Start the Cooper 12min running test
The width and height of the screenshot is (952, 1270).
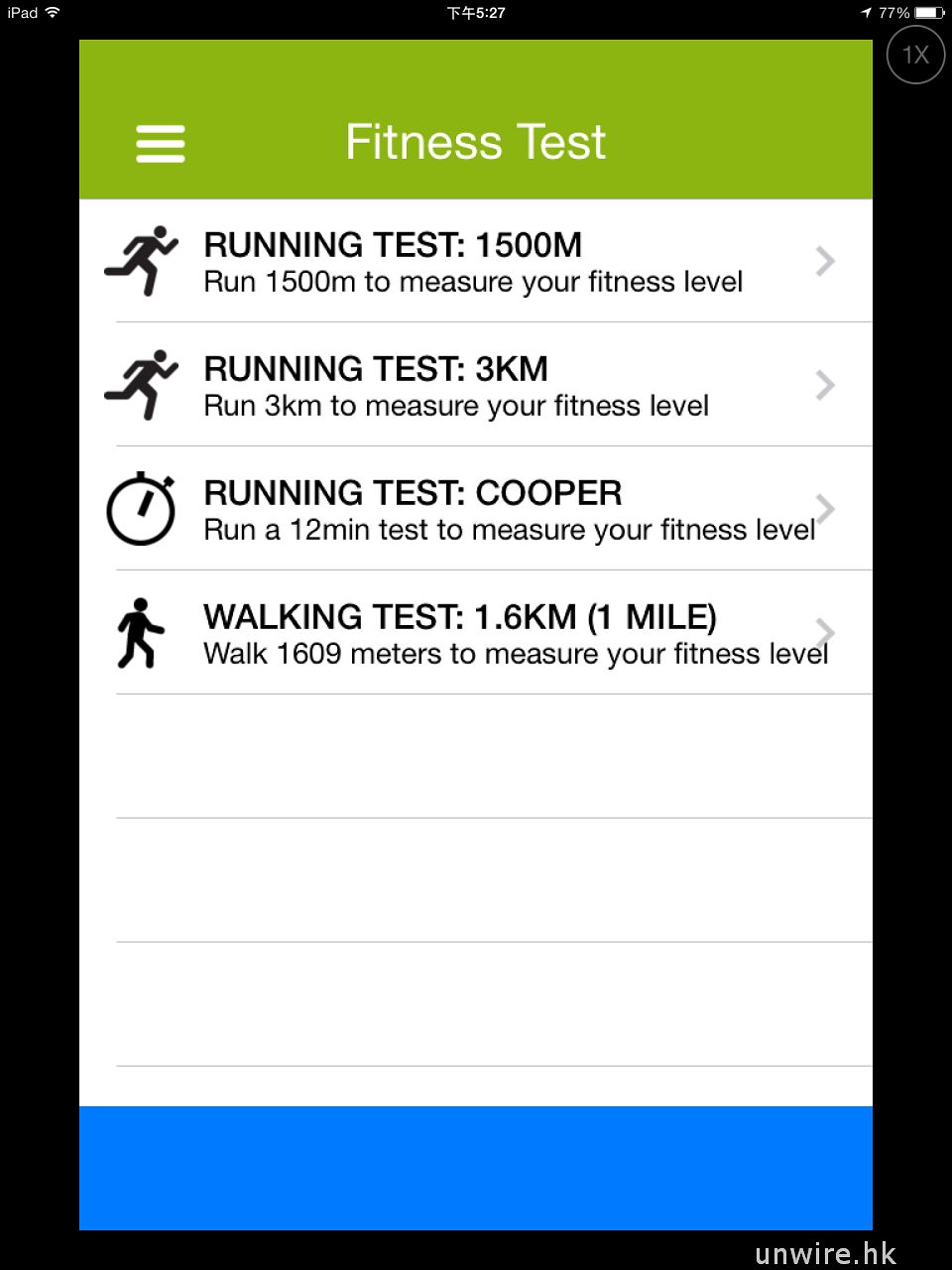pos(474,509)
